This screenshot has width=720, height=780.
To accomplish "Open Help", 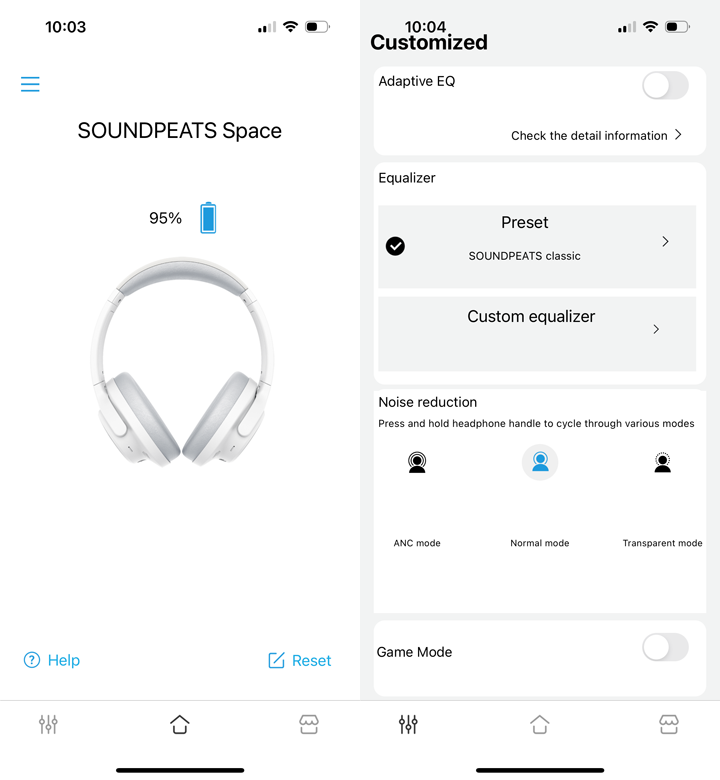I will coord(51,660).
